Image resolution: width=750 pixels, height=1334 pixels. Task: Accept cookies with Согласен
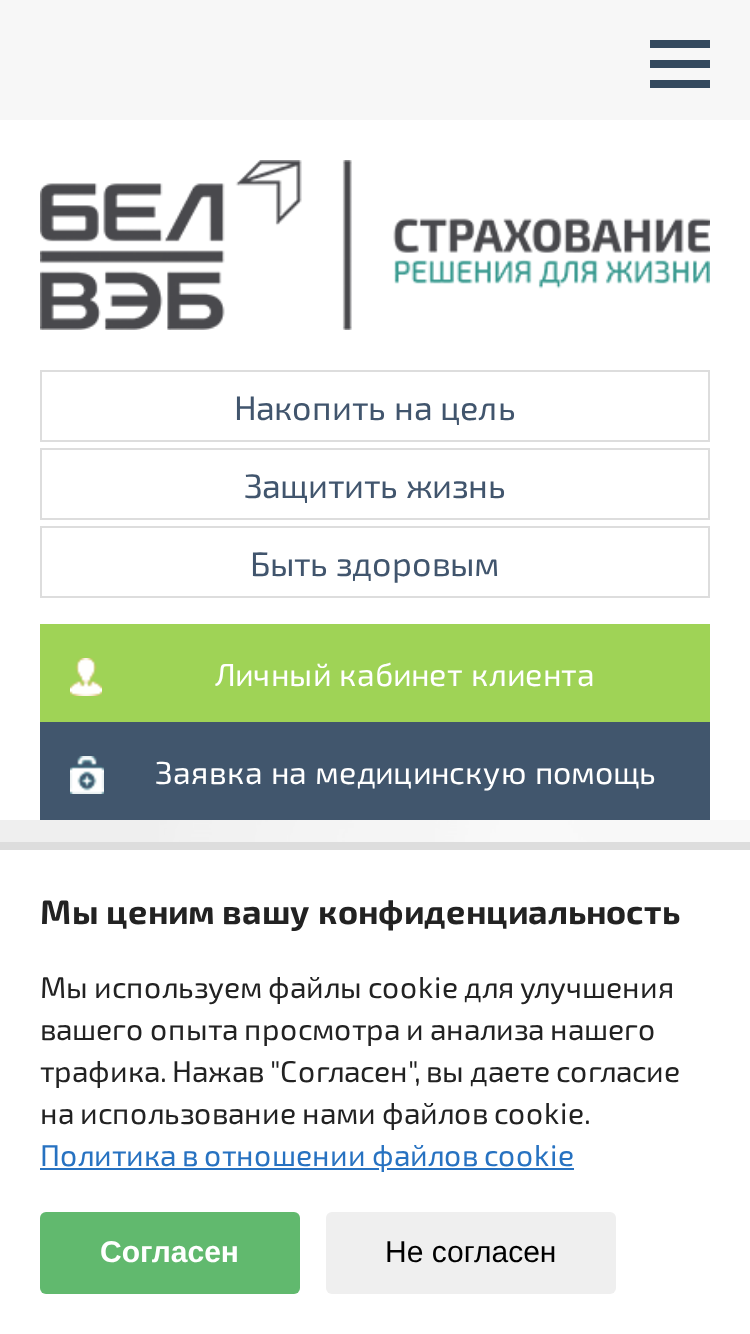coord(170,1253)
